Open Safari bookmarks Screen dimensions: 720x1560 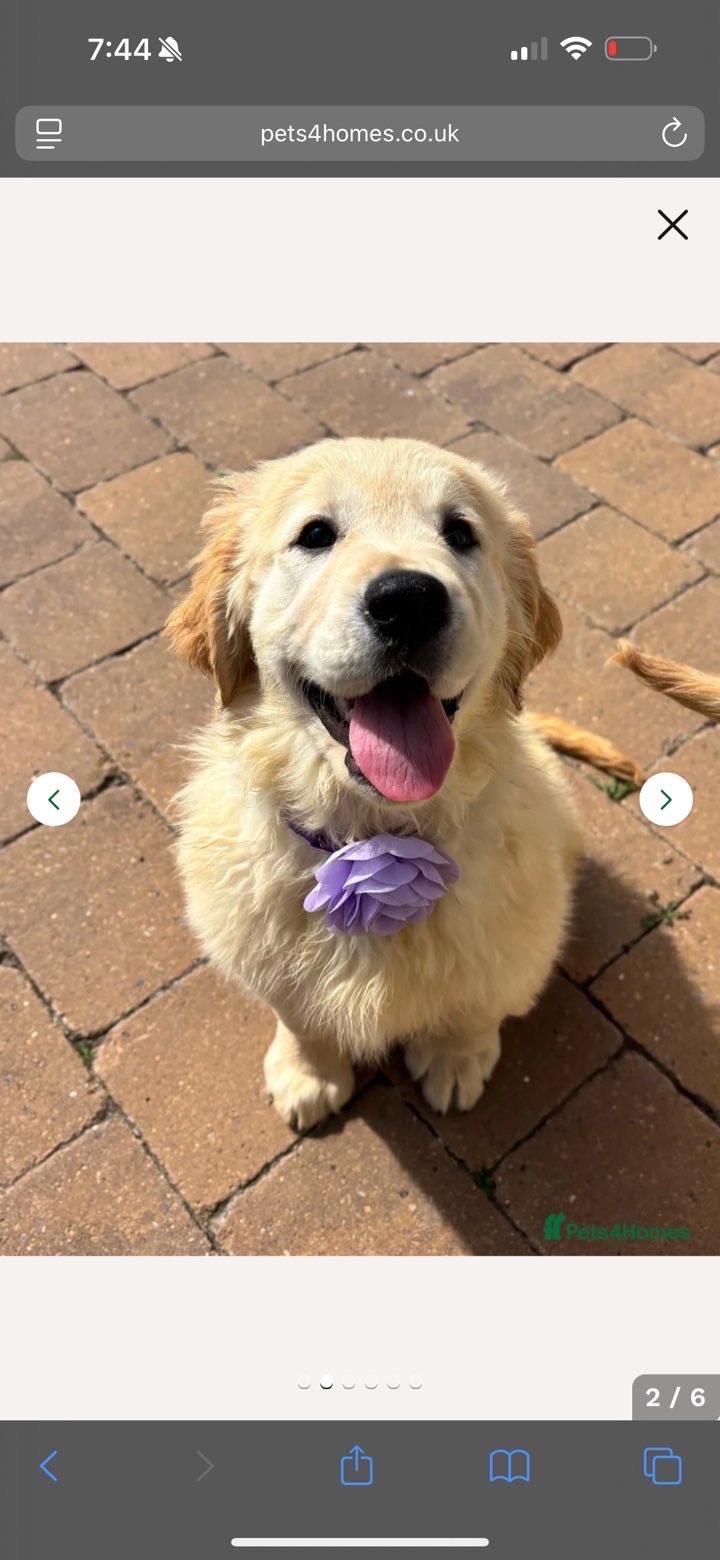point(509,1466)
